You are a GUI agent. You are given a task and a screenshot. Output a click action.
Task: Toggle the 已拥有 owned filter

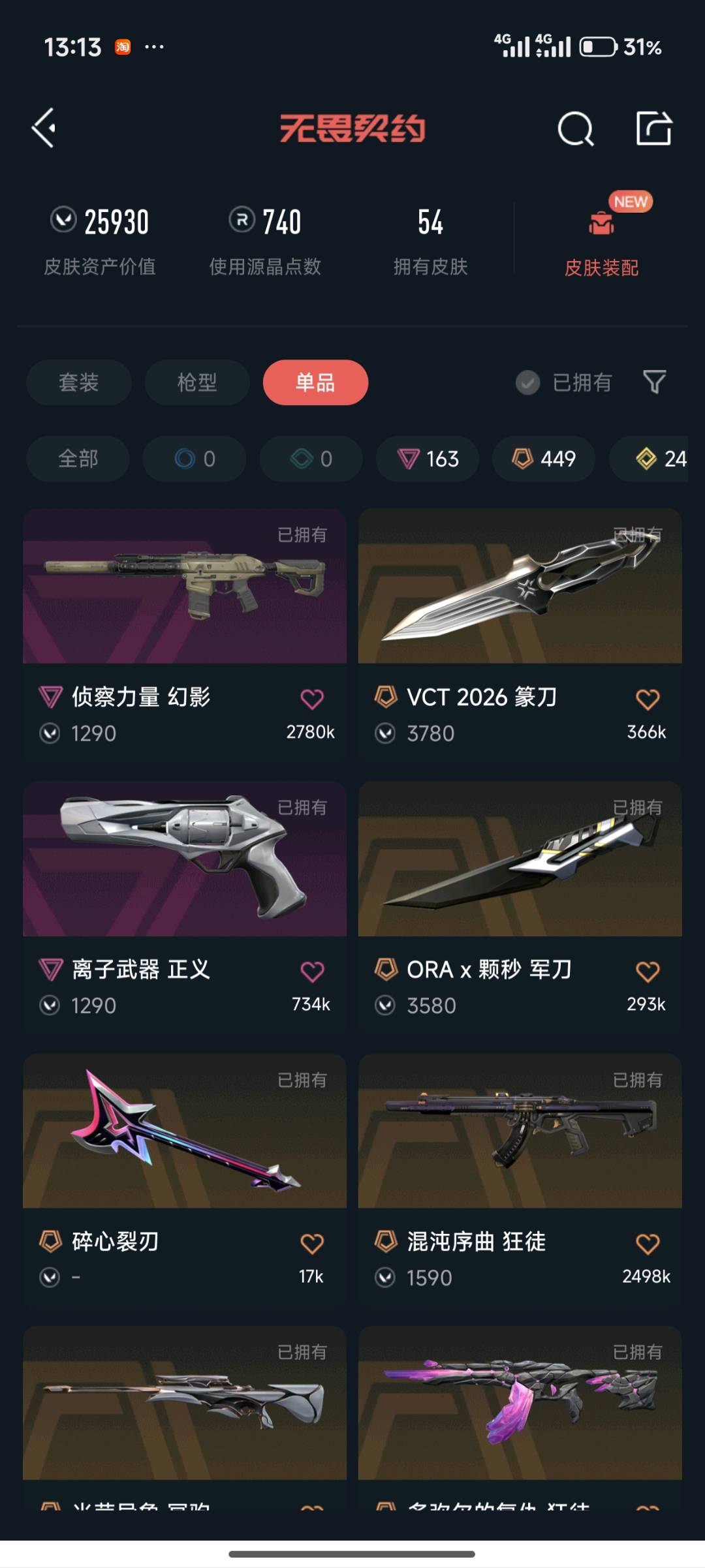pos(564,382)
